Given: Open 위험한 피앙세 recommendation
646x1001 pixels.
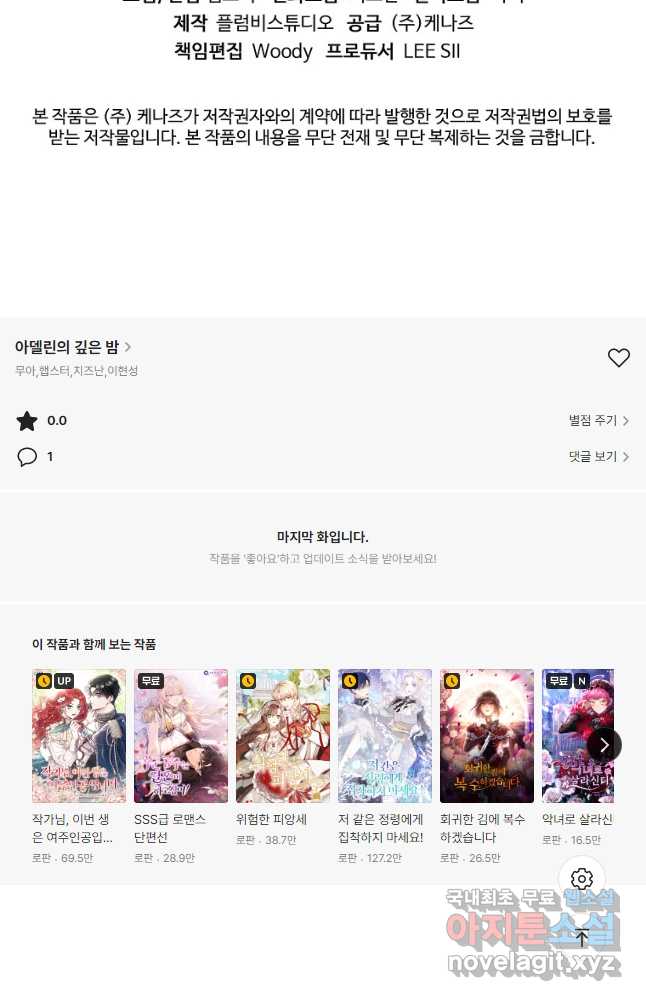Looking at the screenshot, I should pos(283,736).
